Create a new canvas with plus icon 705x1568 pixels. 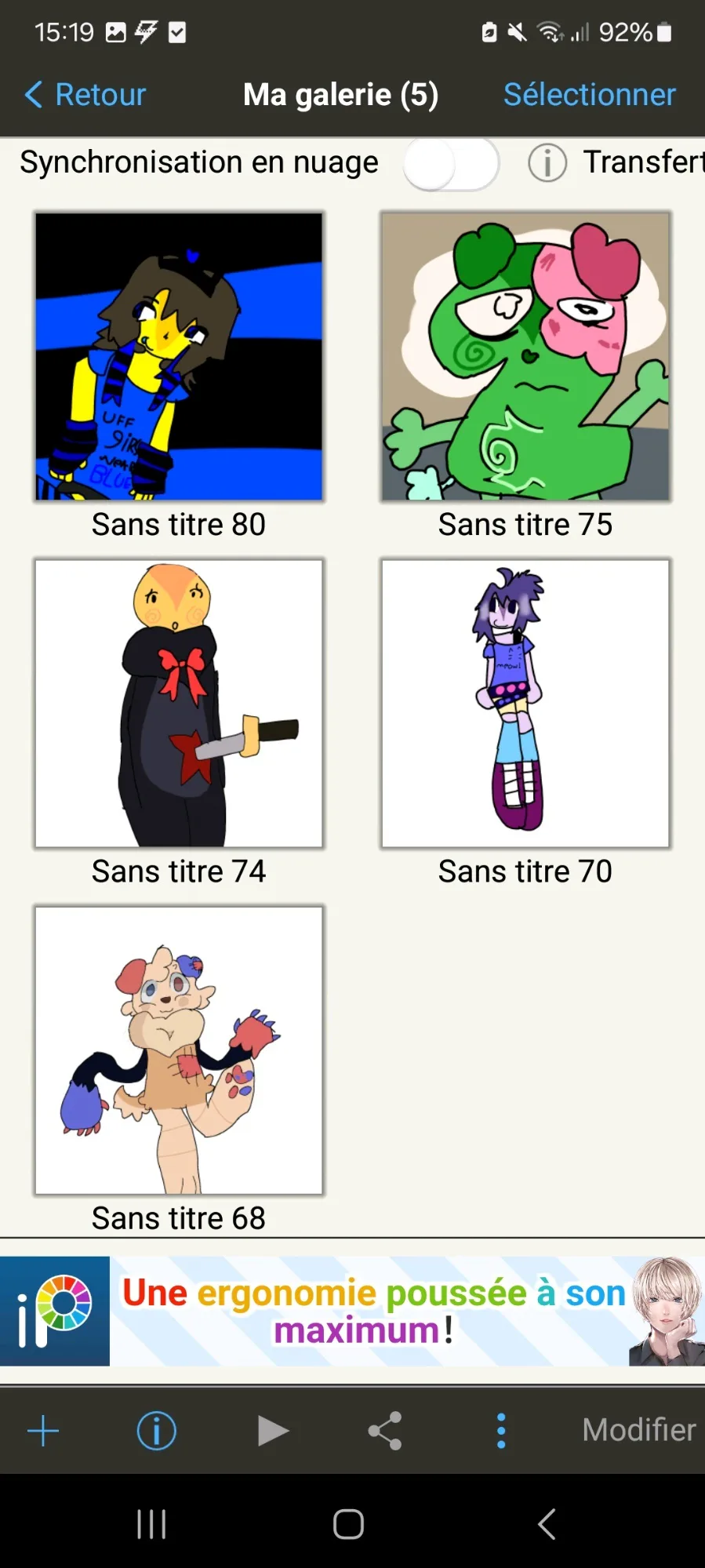(x=43, y=1431)
